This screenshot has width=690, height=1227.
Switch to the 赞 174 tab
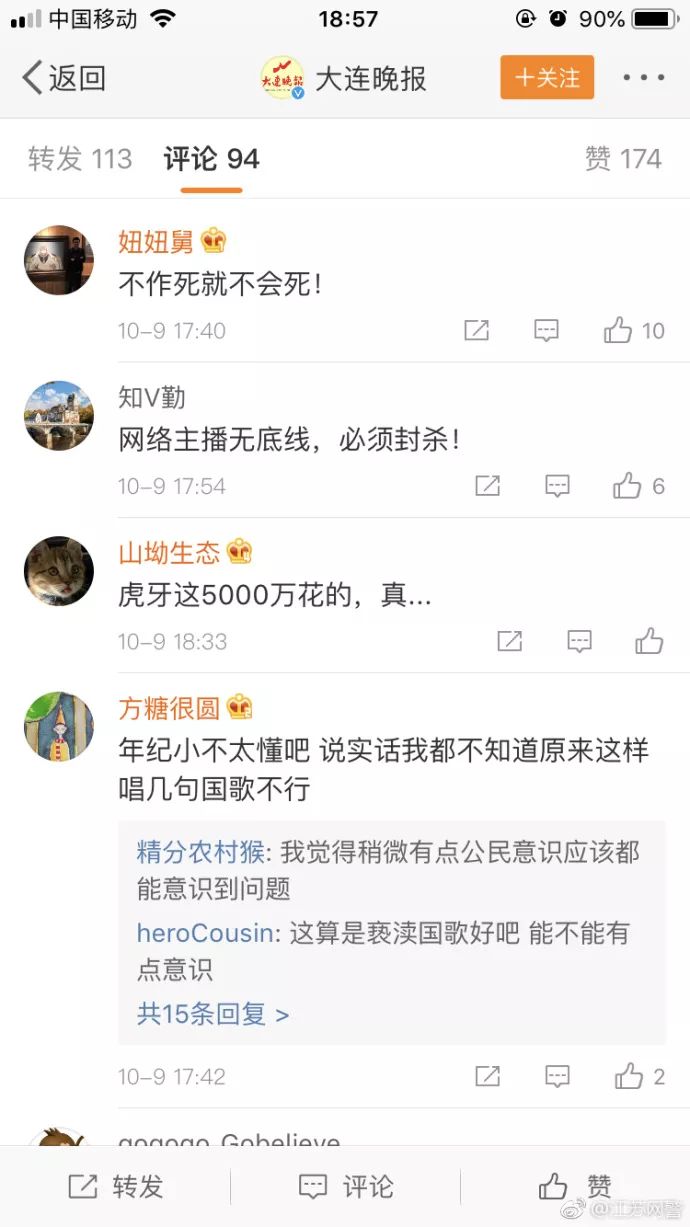click(x=623, y=159)
